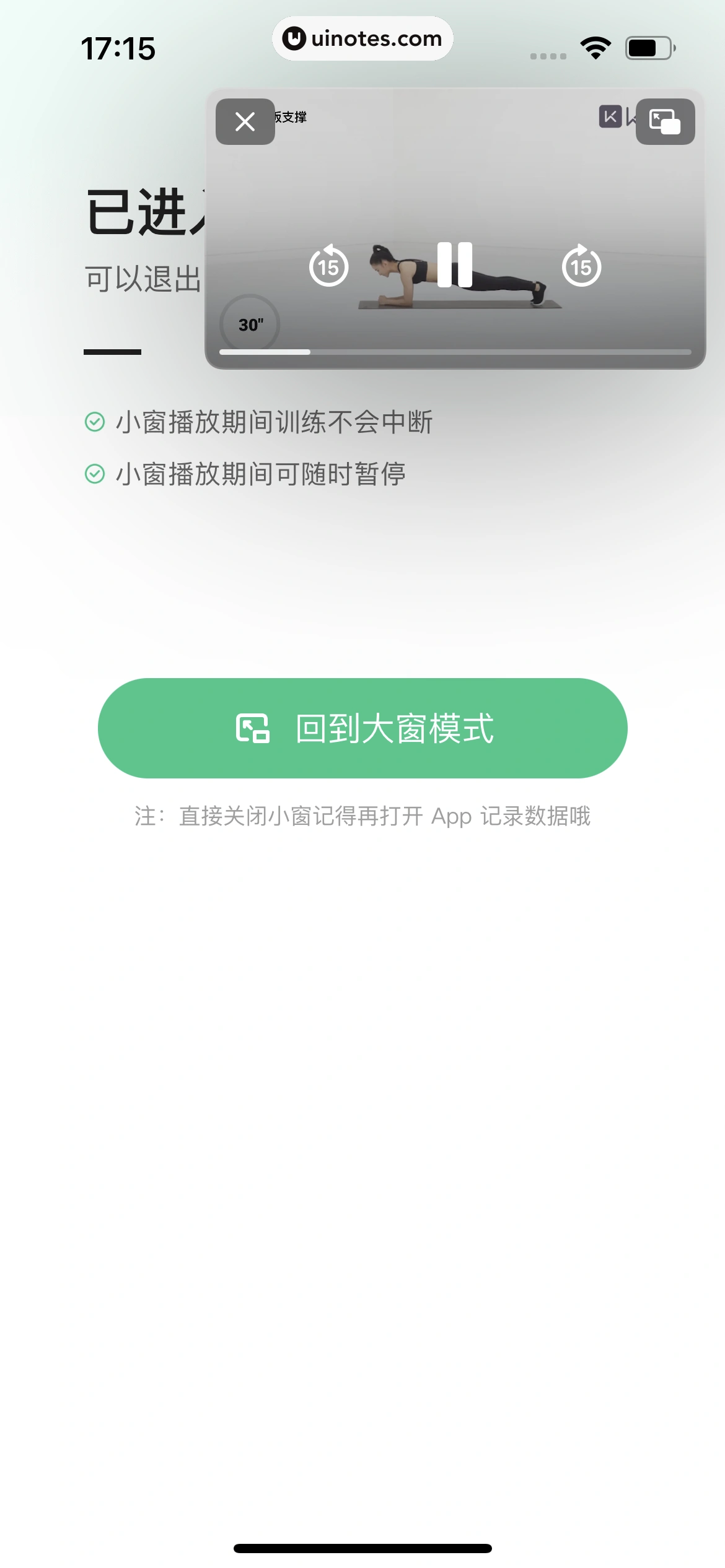
Task: Tap the checkmark beside 小窗播放期间训练不会中断
Action: coord(94,422)
